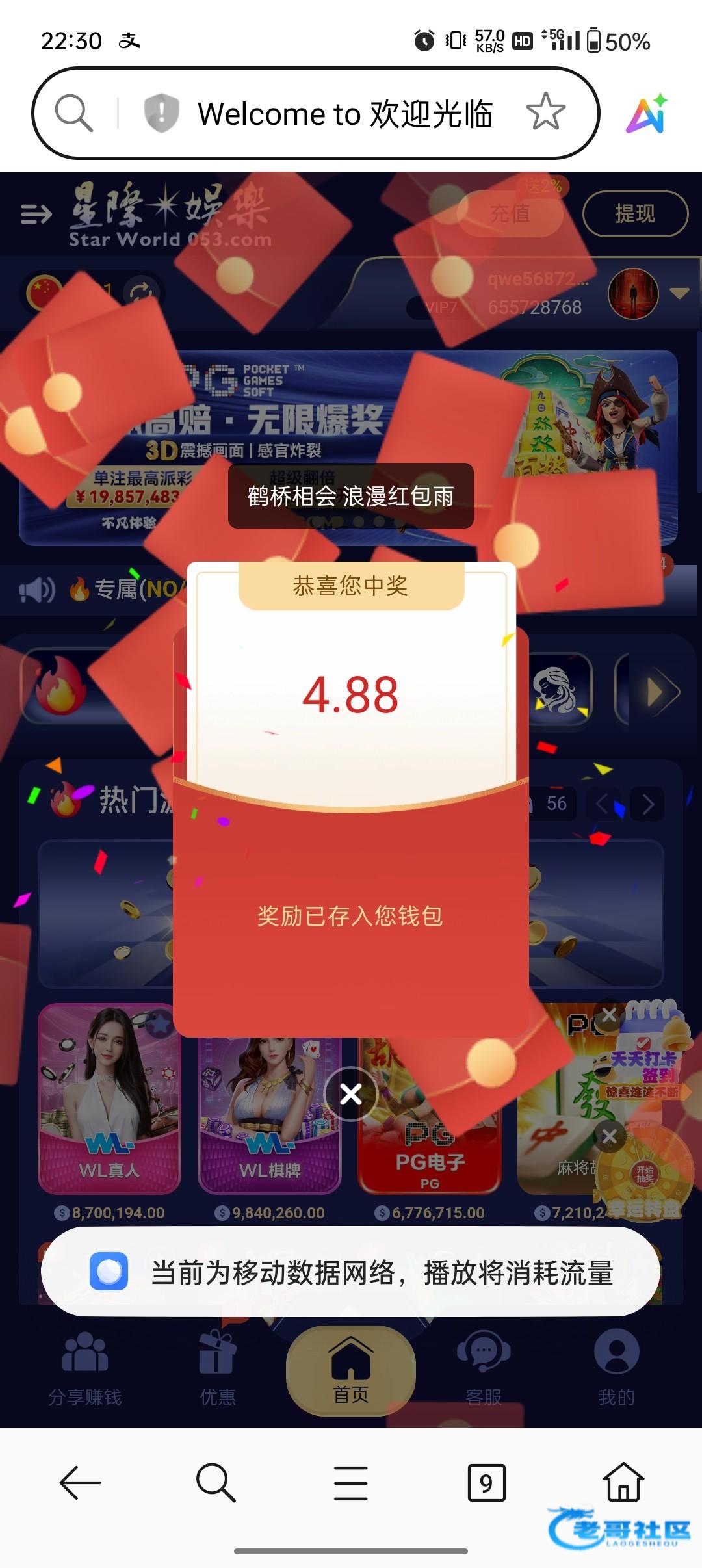Image resolution: width=702 pixels, height=1568 pixels.
Task: Open the WL真人 game card
Action: click(109, 1099)
